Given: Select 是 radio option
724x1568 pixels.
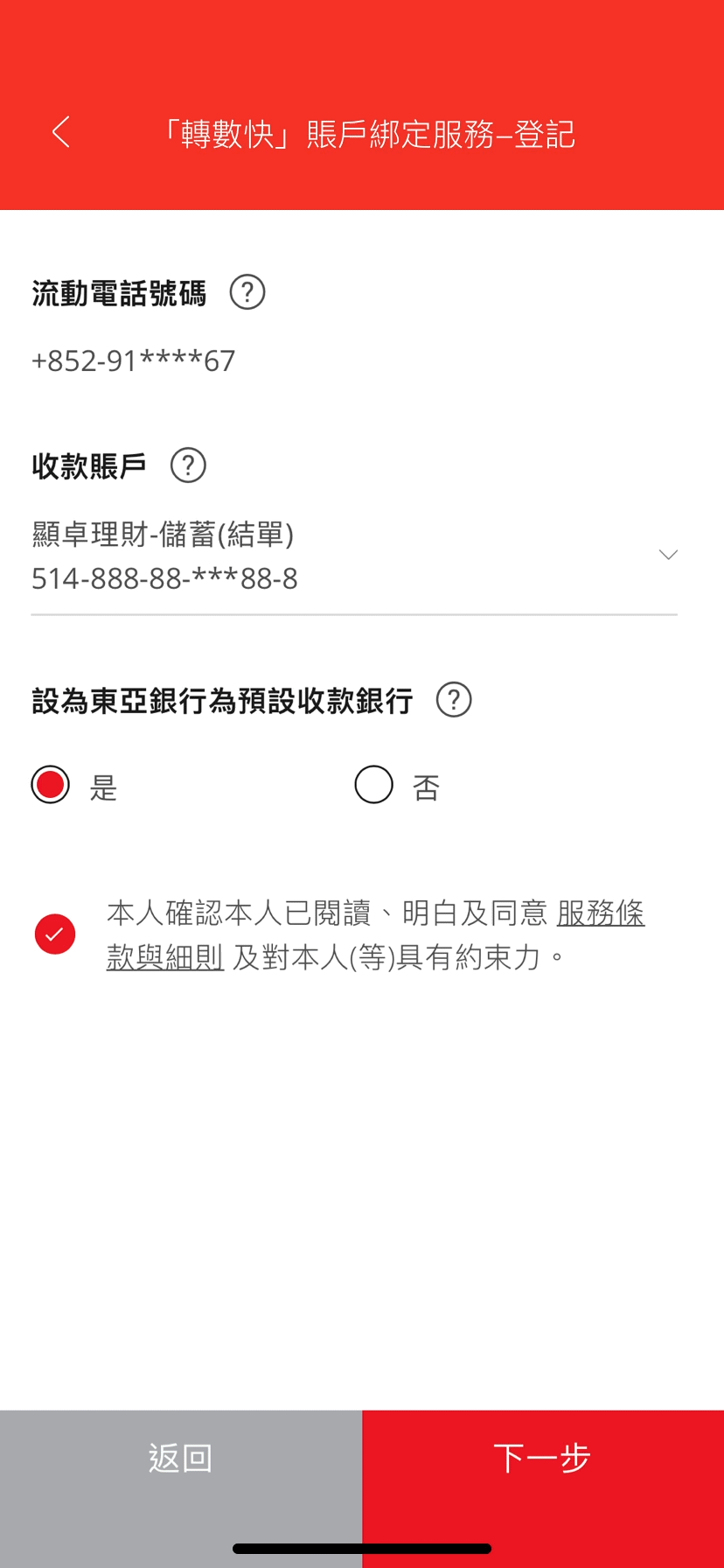Looking at the screenshot, I should tap(50, 785).
